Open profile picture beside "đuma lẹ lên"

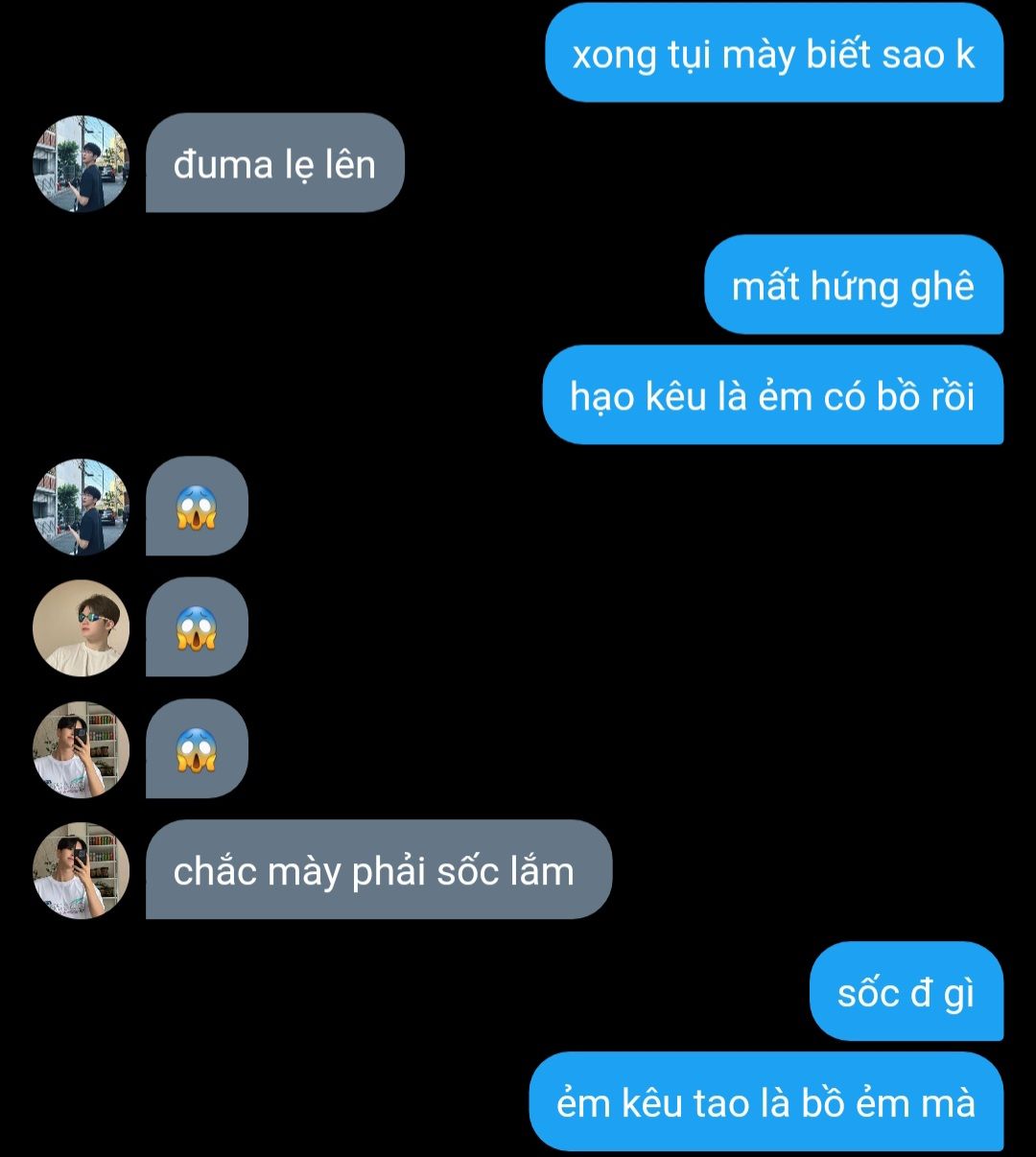point(81,164)
